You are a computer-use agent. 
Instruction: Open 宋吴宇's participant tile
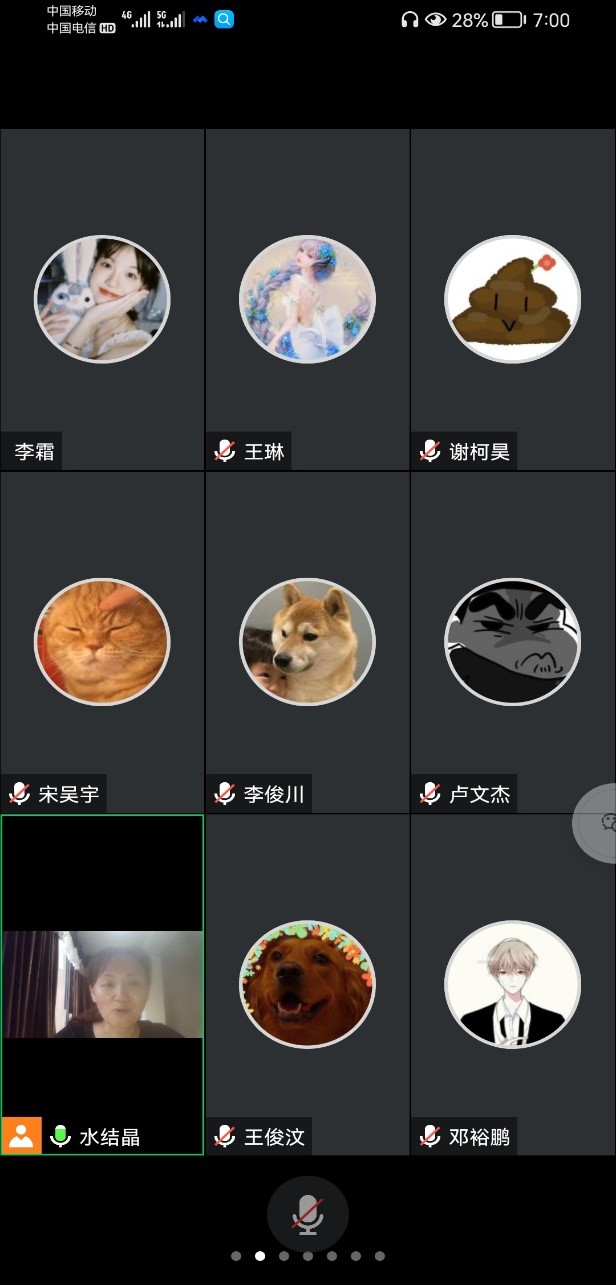pos(102,641)
